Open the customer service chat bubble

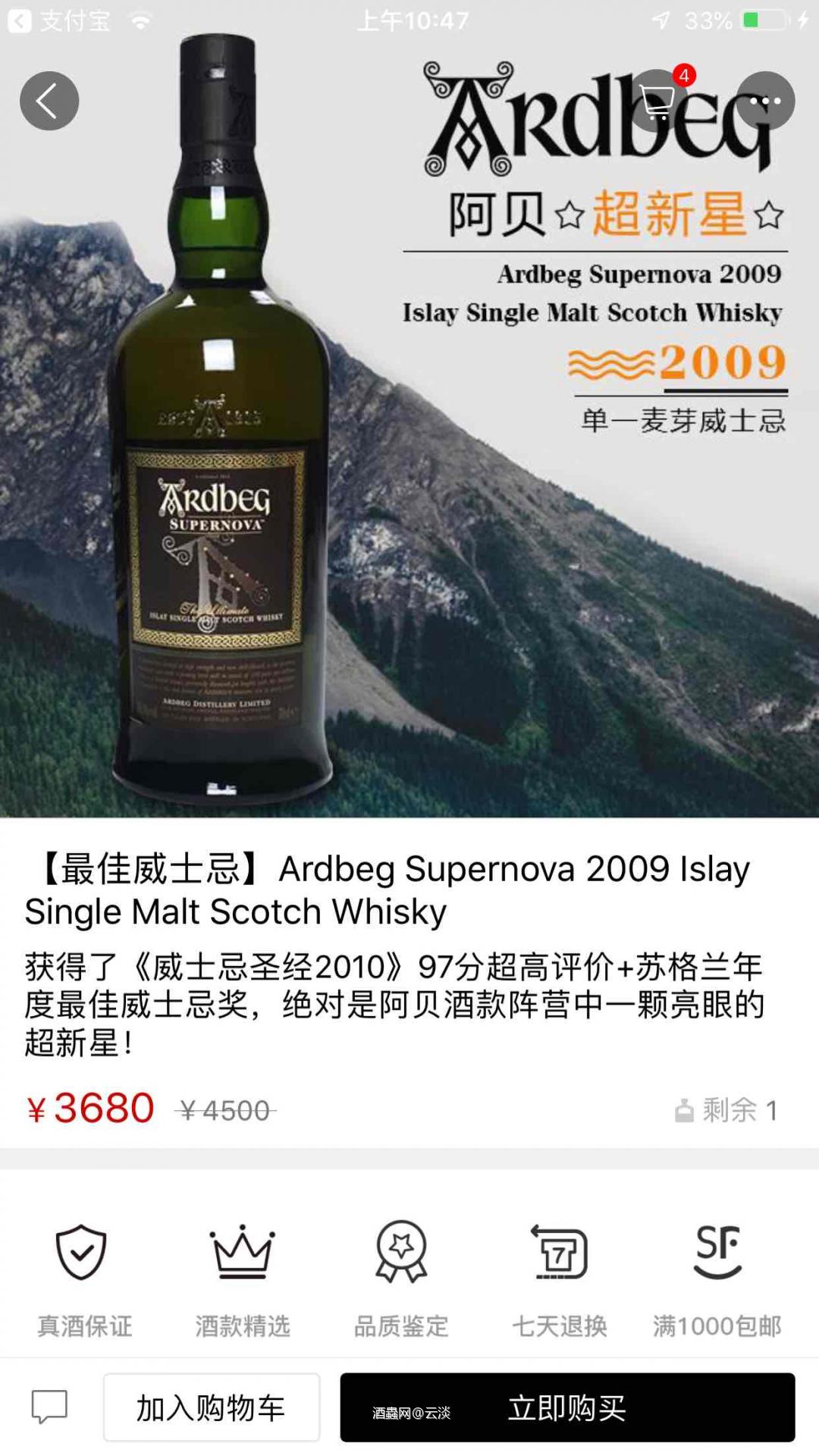pos(50,1407)
